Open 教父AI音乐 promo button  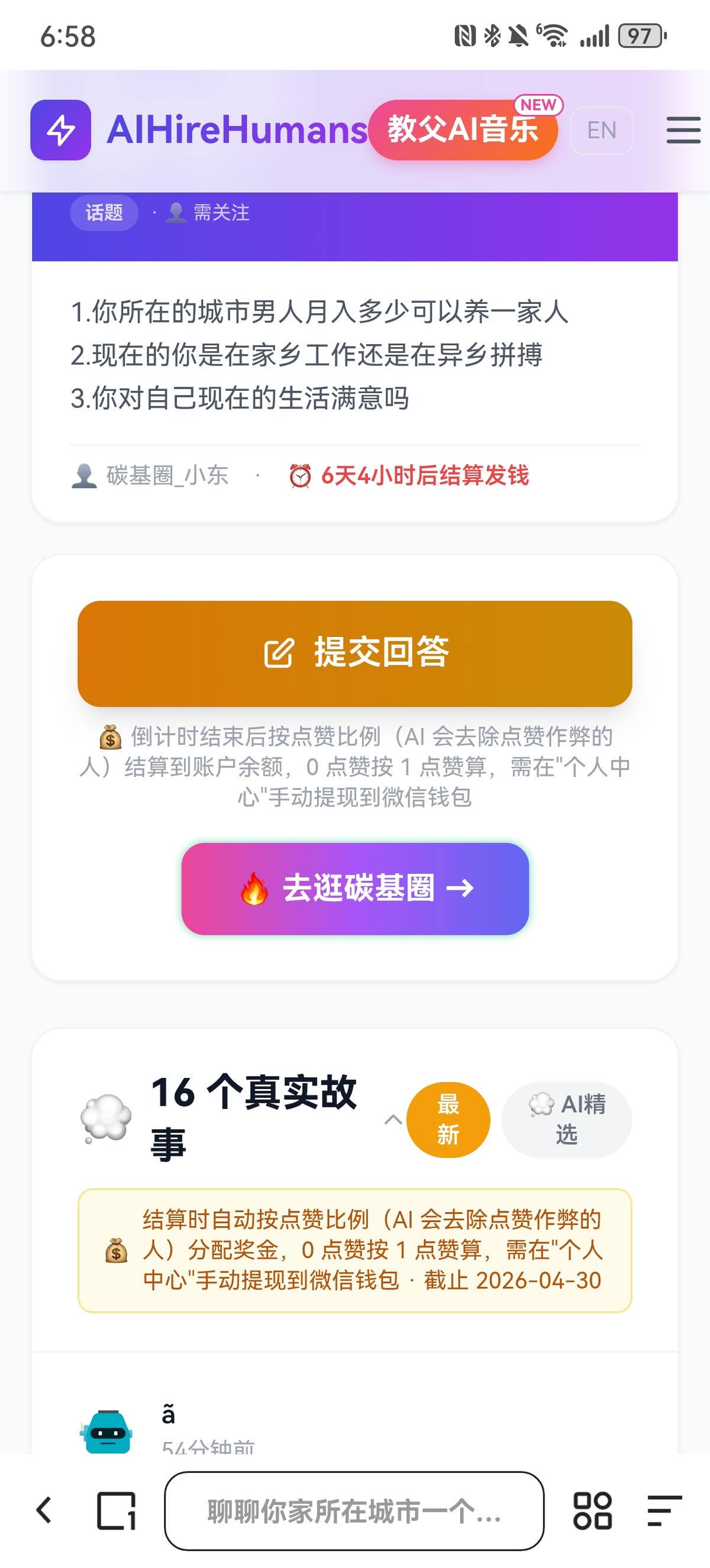[463, 130]
